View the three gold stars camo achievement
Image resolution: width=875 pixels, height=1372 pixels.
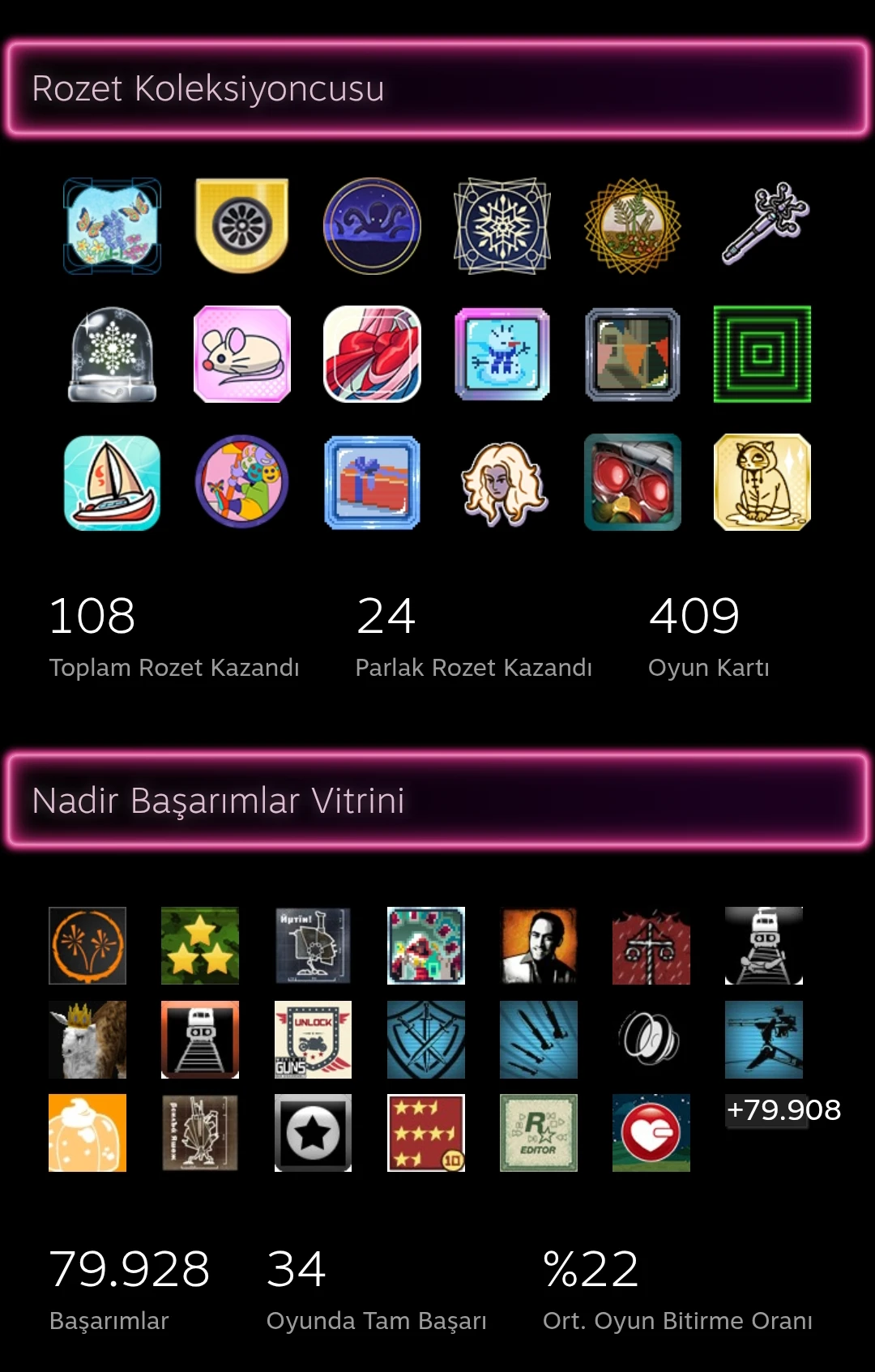pyautogui.click(x=200, y=946)
